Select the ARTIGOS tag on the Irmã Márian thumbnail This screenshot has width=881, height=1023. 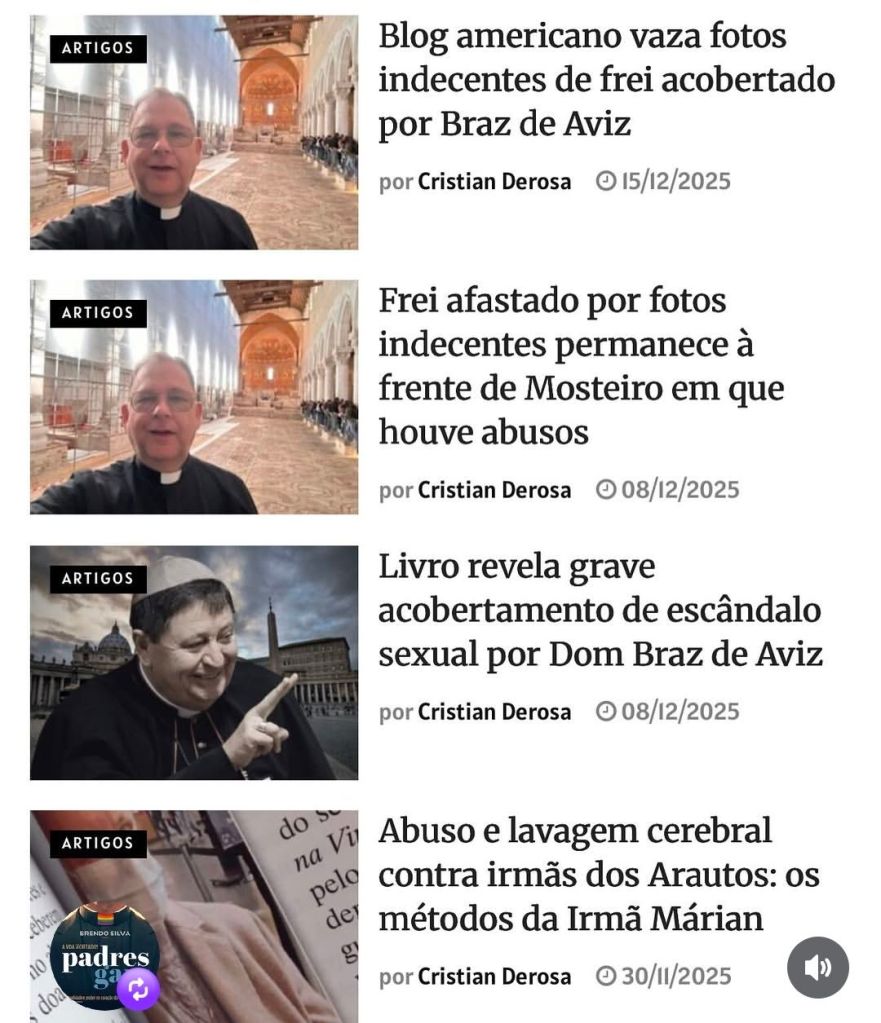point(98,843)
